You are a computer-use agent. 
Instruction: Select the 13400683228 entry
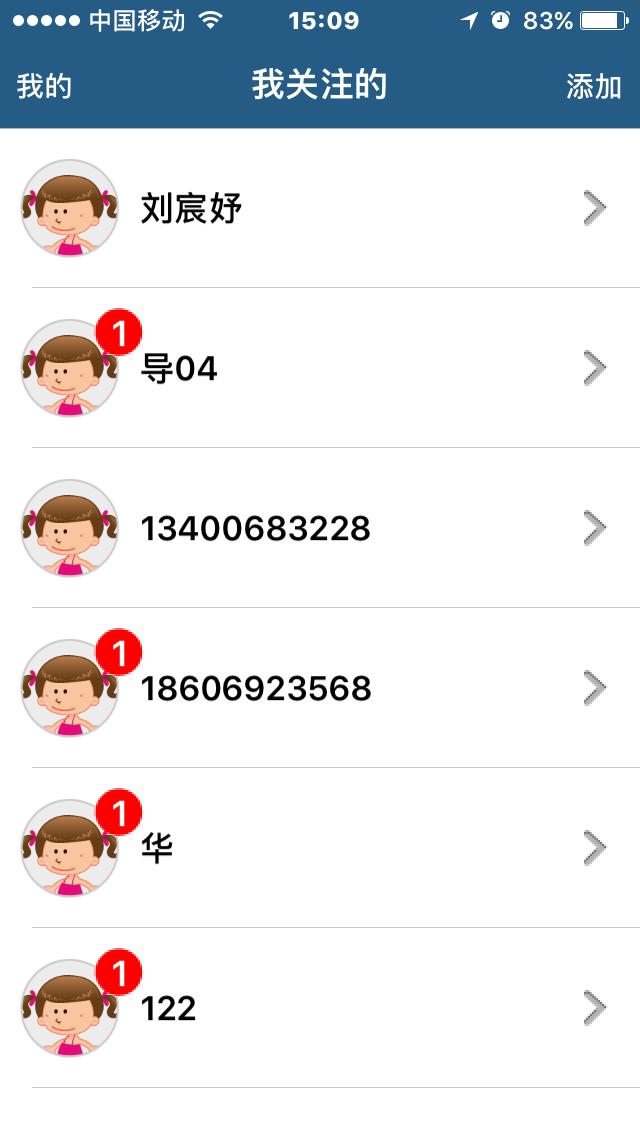[320, 528]
